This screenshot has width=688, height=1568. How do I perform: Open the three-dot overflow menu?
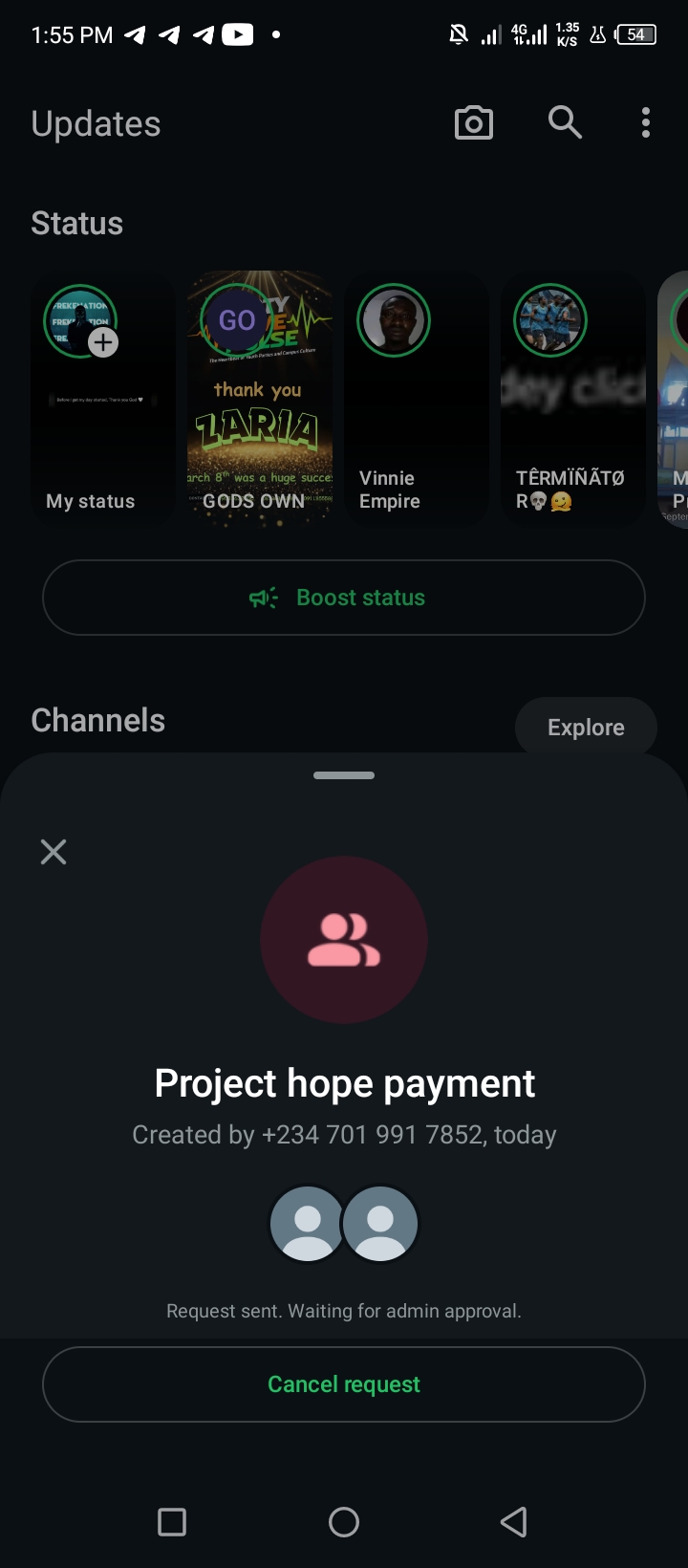pyautogui.click(x=646, y=122)
